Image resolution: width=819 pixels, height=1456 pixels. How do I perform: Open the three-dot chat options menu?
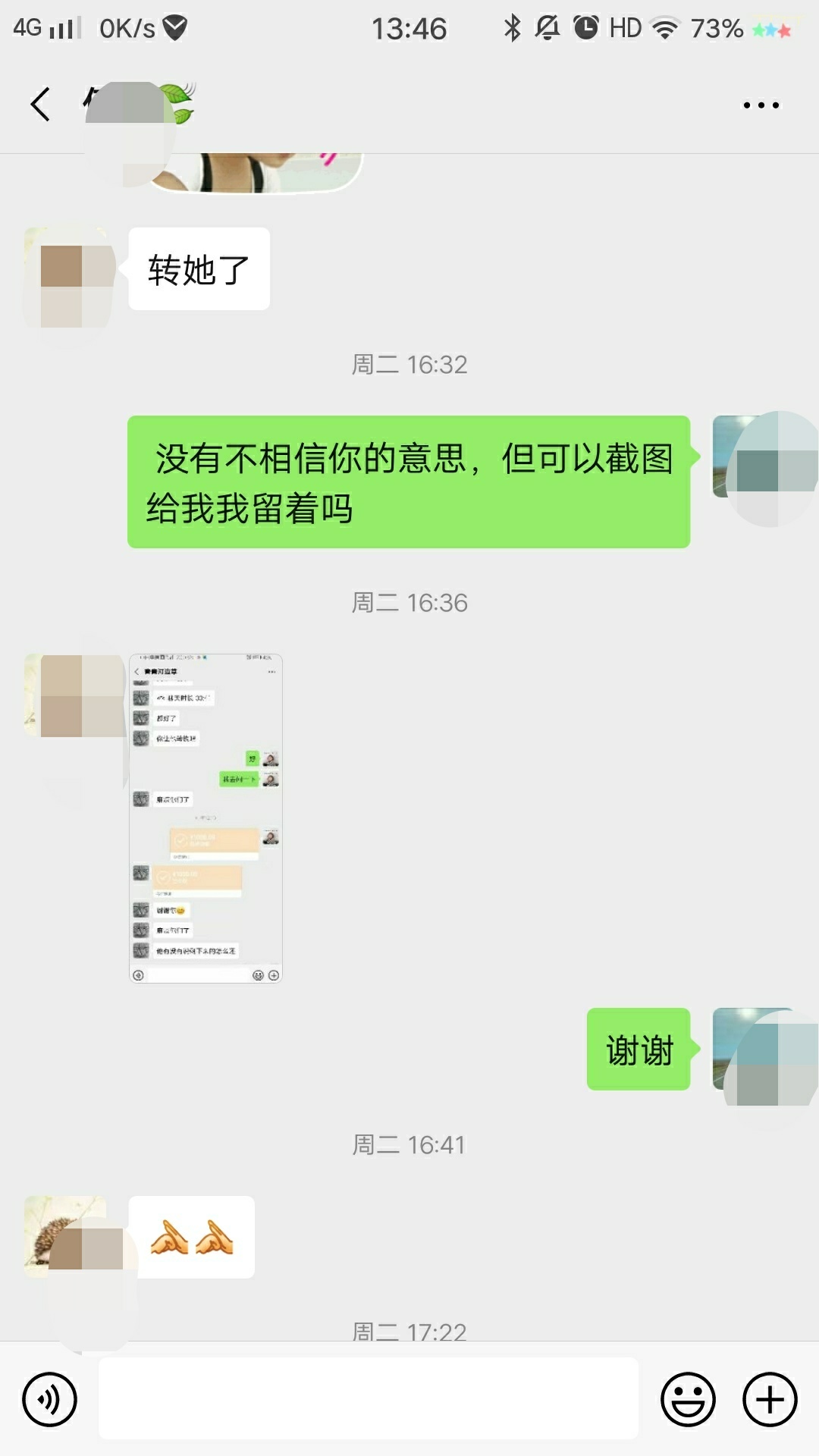[x=761, y=105]
